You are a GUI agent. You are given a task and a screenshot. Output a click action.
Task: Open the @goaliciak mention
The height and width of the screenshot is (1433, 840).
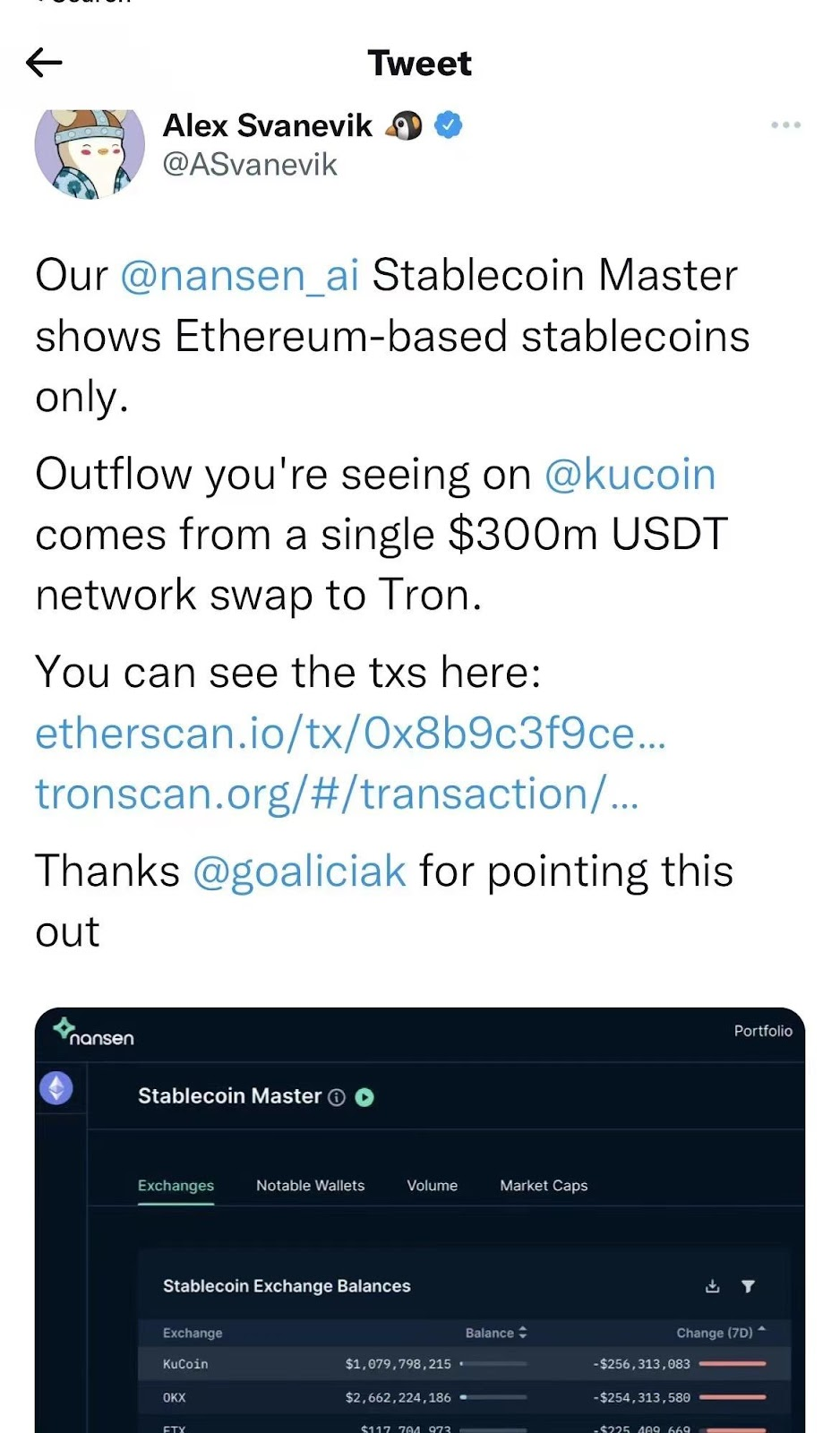pos(299,871)
